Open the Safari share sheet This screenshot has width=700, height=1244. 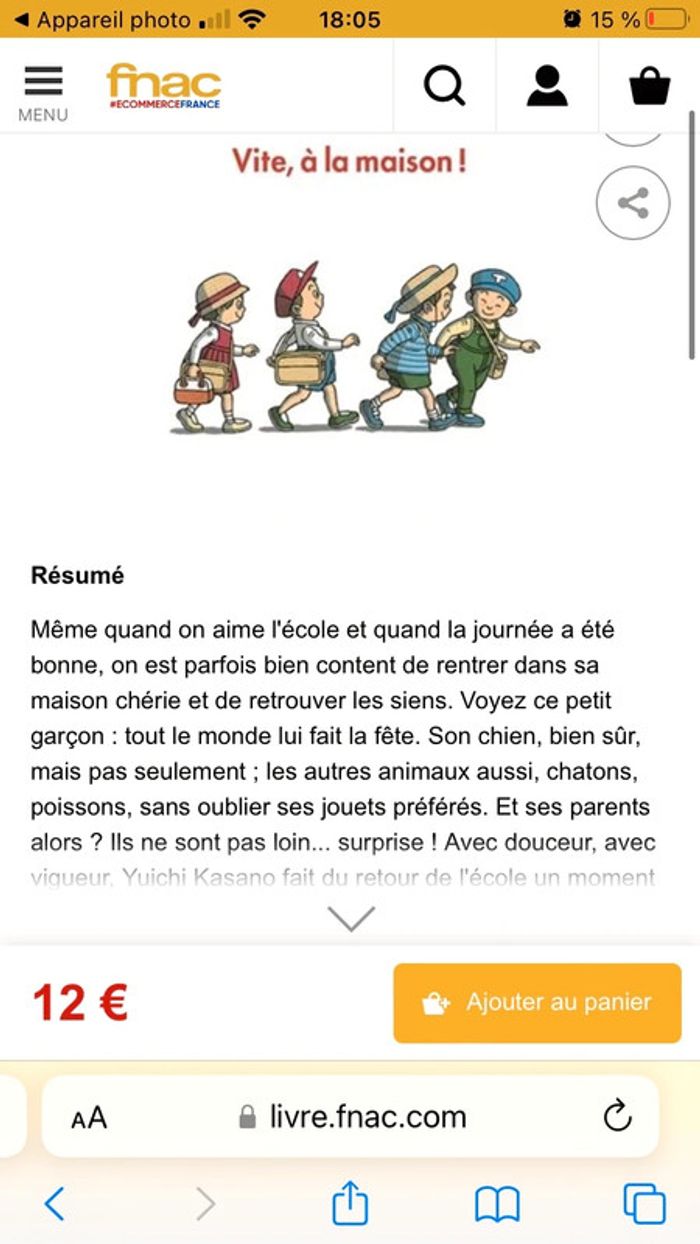coord(350,1202)
